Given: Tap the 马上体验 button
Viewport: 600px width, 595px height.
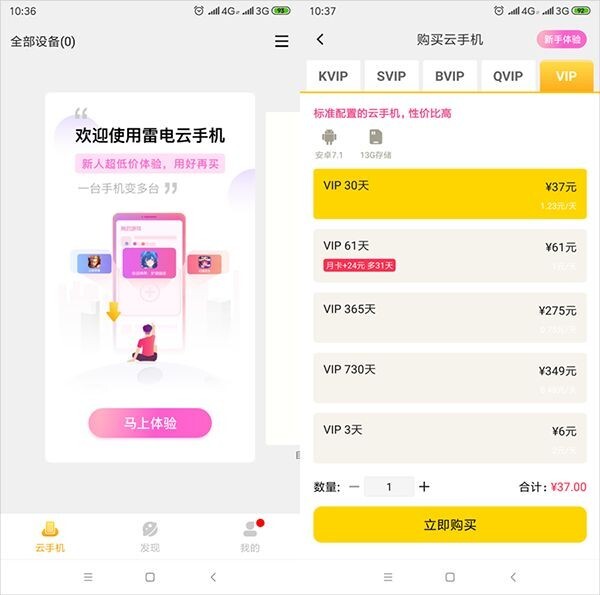Looking at the screenshot, I should [150, 423].
